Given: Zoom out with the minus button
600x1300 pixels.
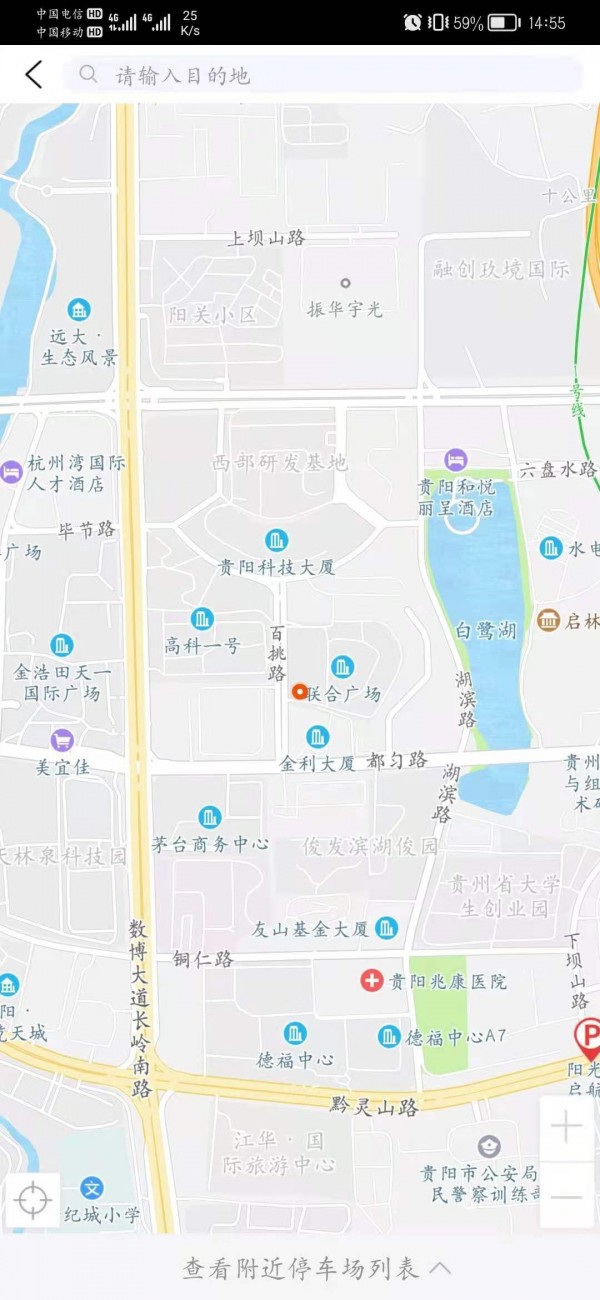Looking at the screenshot, I should coord(566,1196).
